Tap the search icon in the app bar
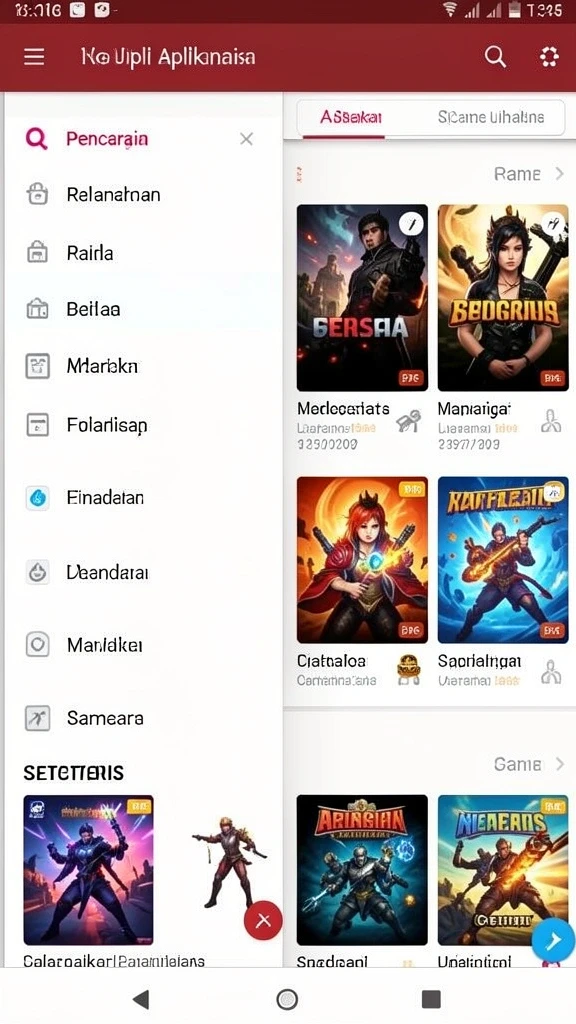Screen dimensions: 576x1024 click(x=495, y=57)
